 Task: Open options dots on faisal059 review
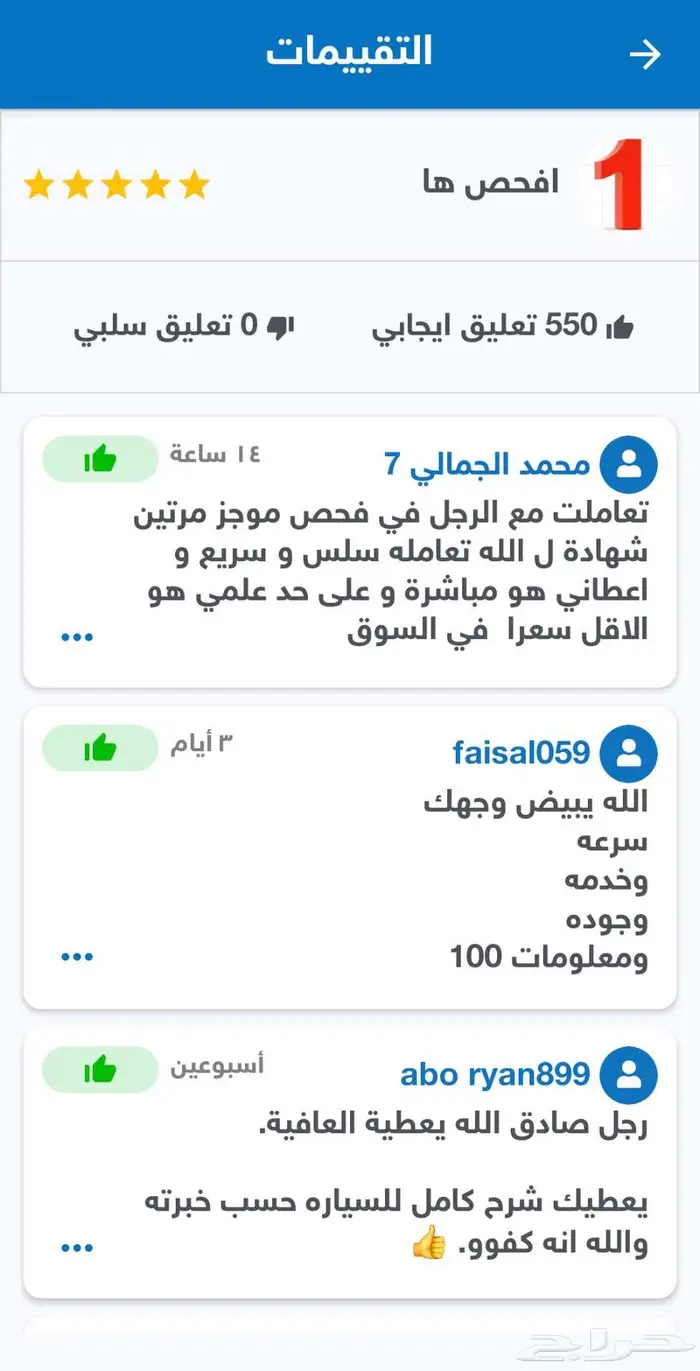[77, 956]
